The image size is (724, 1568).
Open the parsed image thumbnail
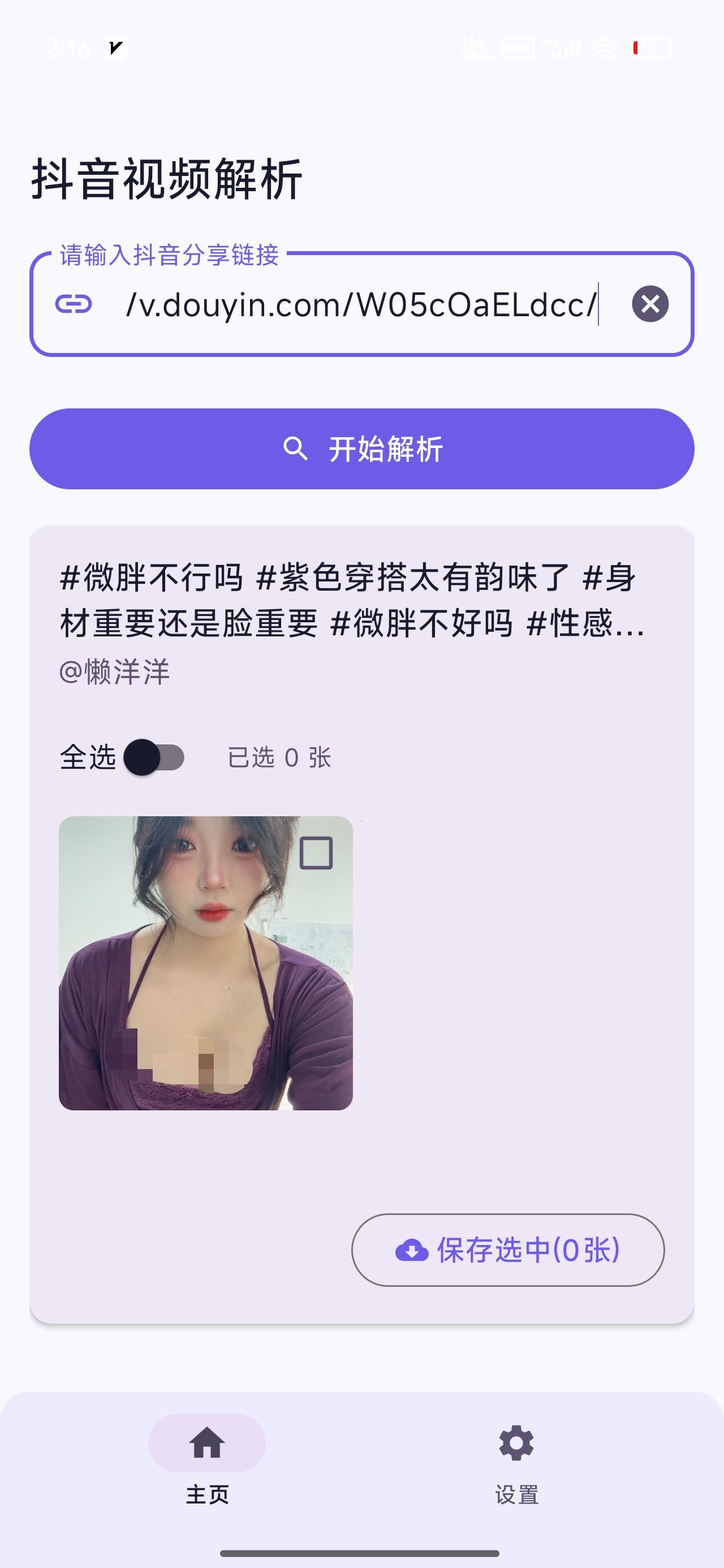pos(206,963)
